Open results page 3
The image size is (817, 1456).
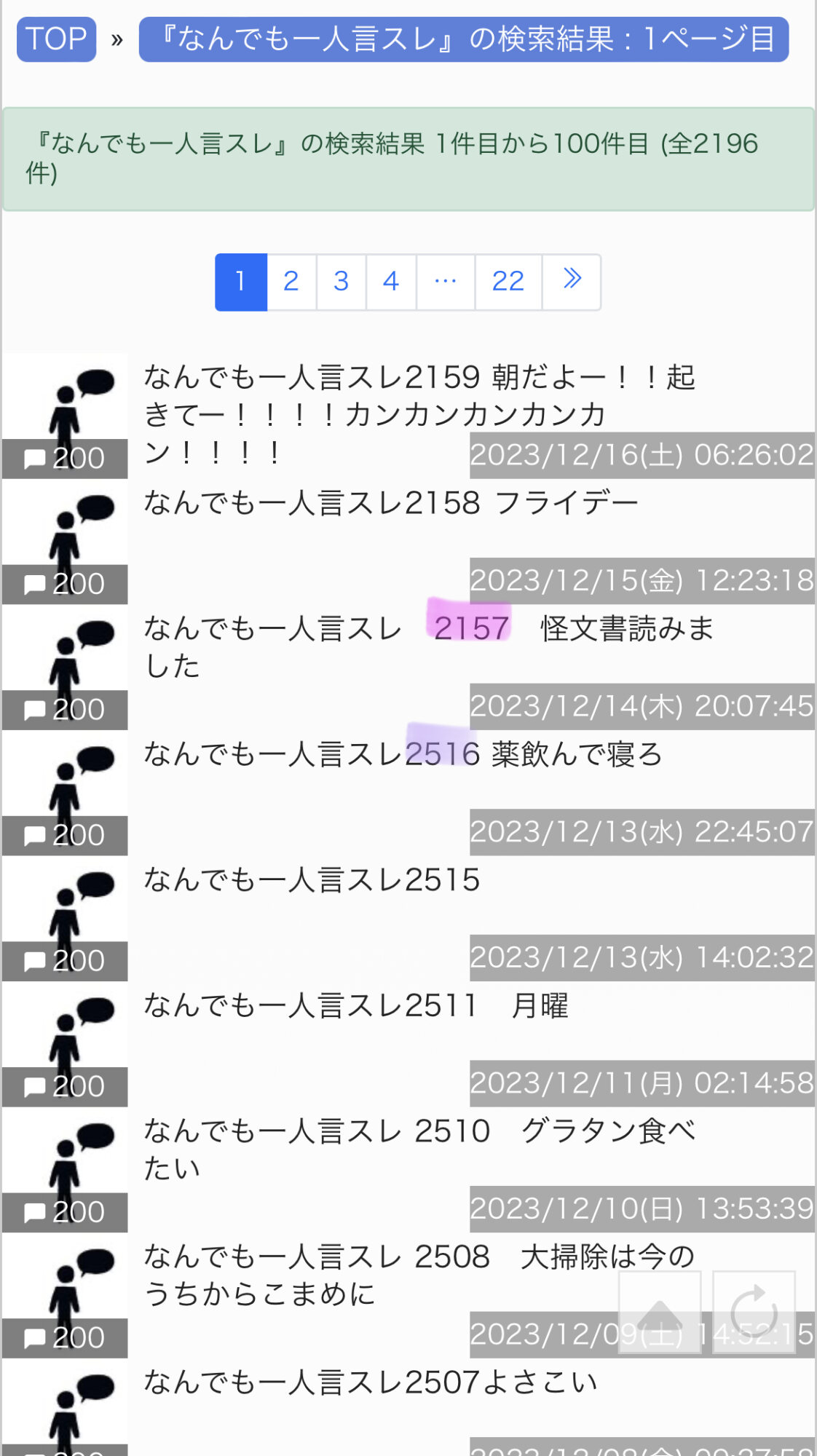point(341,282)
